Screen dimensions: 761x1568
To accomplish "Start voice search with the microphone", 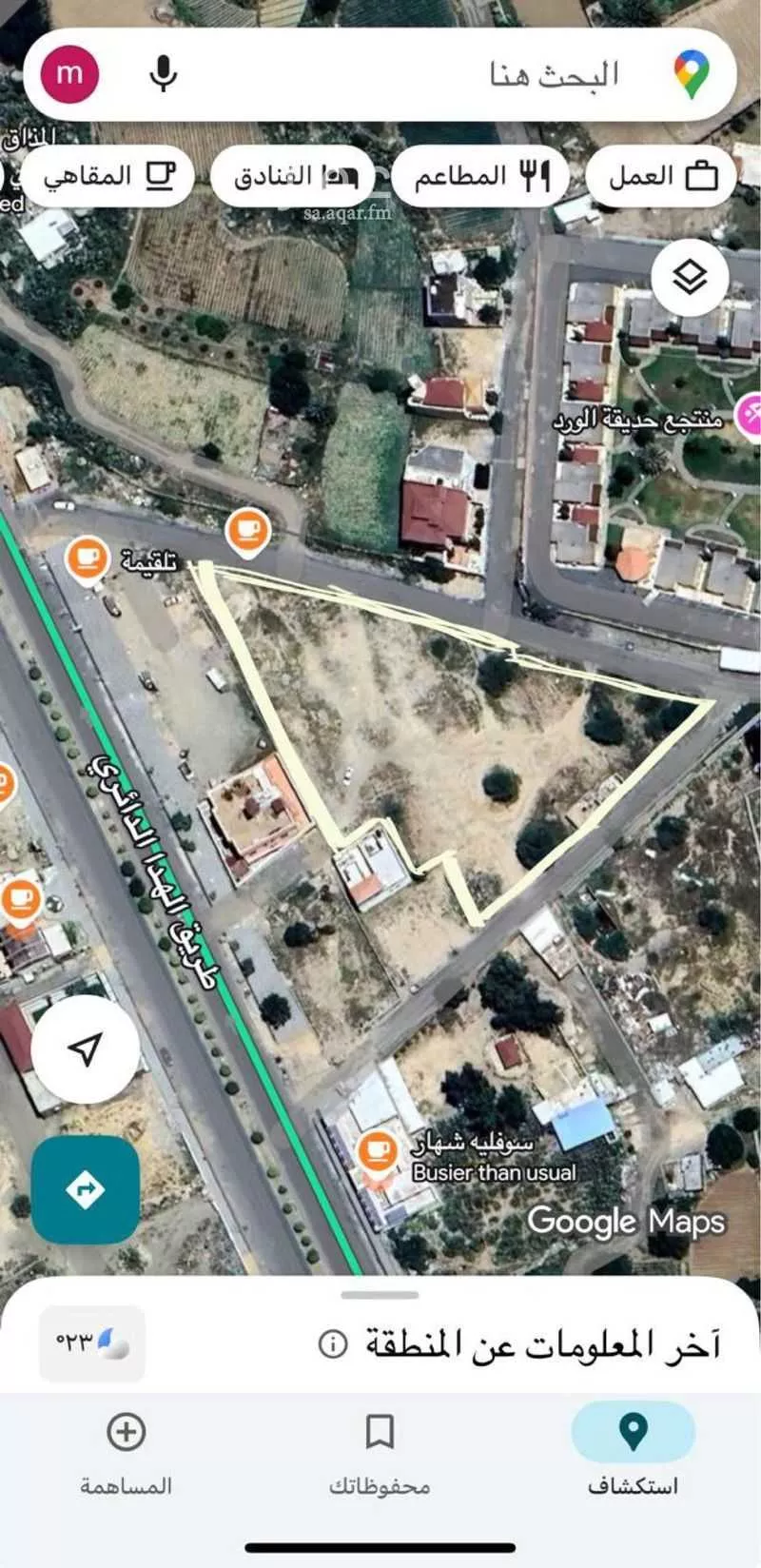I will 164,74.
